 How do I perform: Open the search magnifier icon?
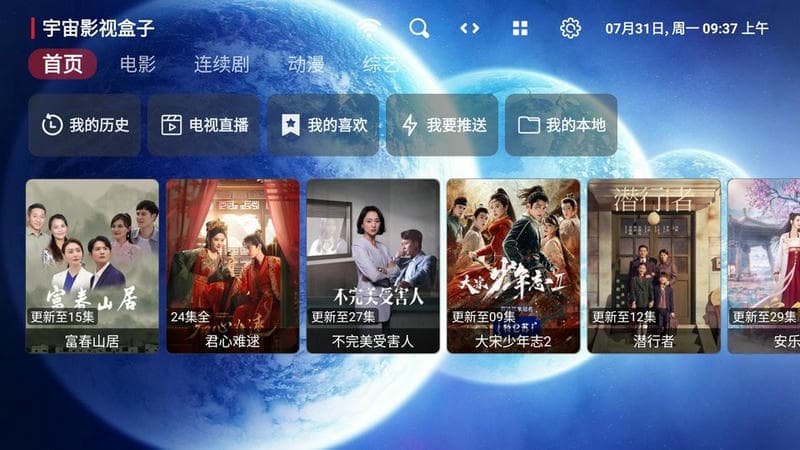click(419, 28)
